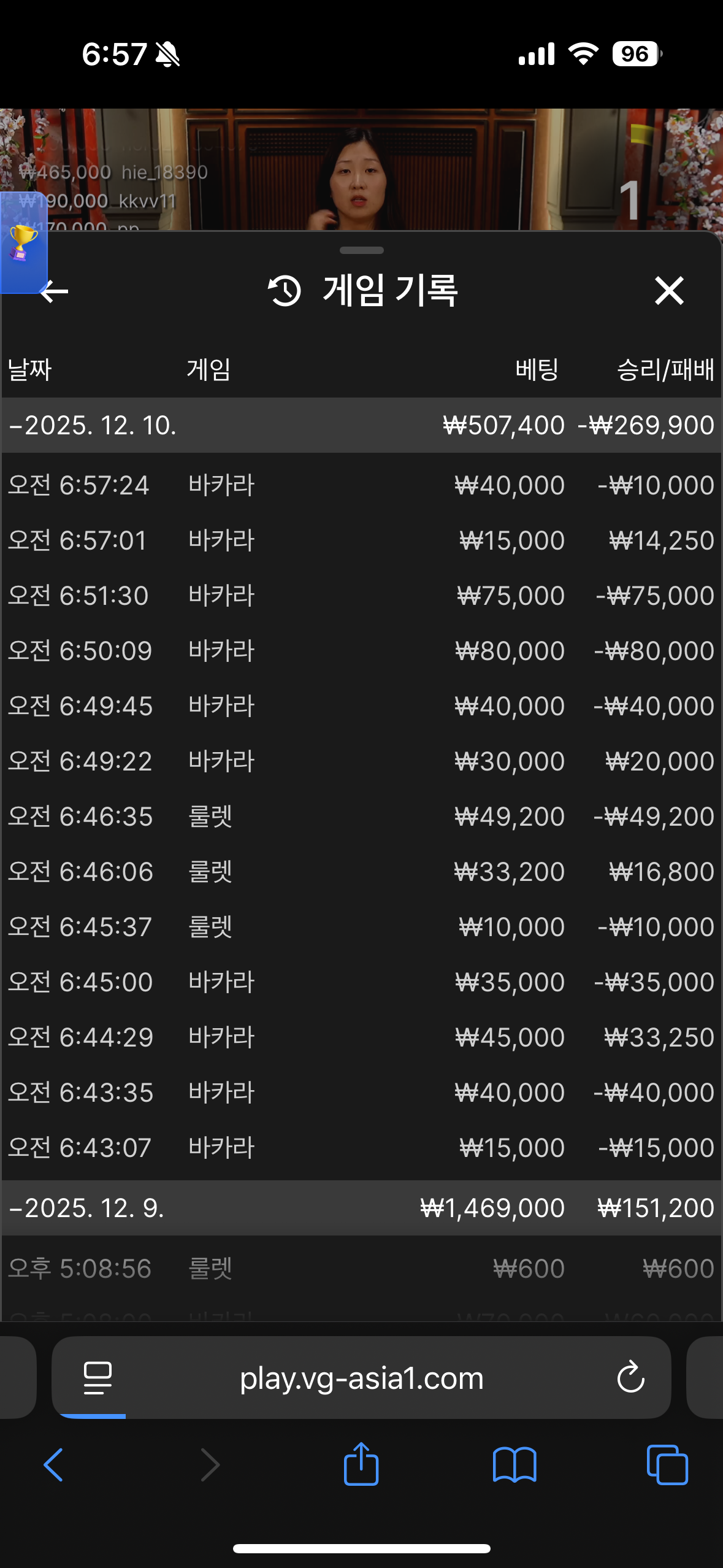The height and width of the screenshot is (1568, 723).
Task: Tap the play.vg-asia1.com address bar
Action: click(362, 1378)
